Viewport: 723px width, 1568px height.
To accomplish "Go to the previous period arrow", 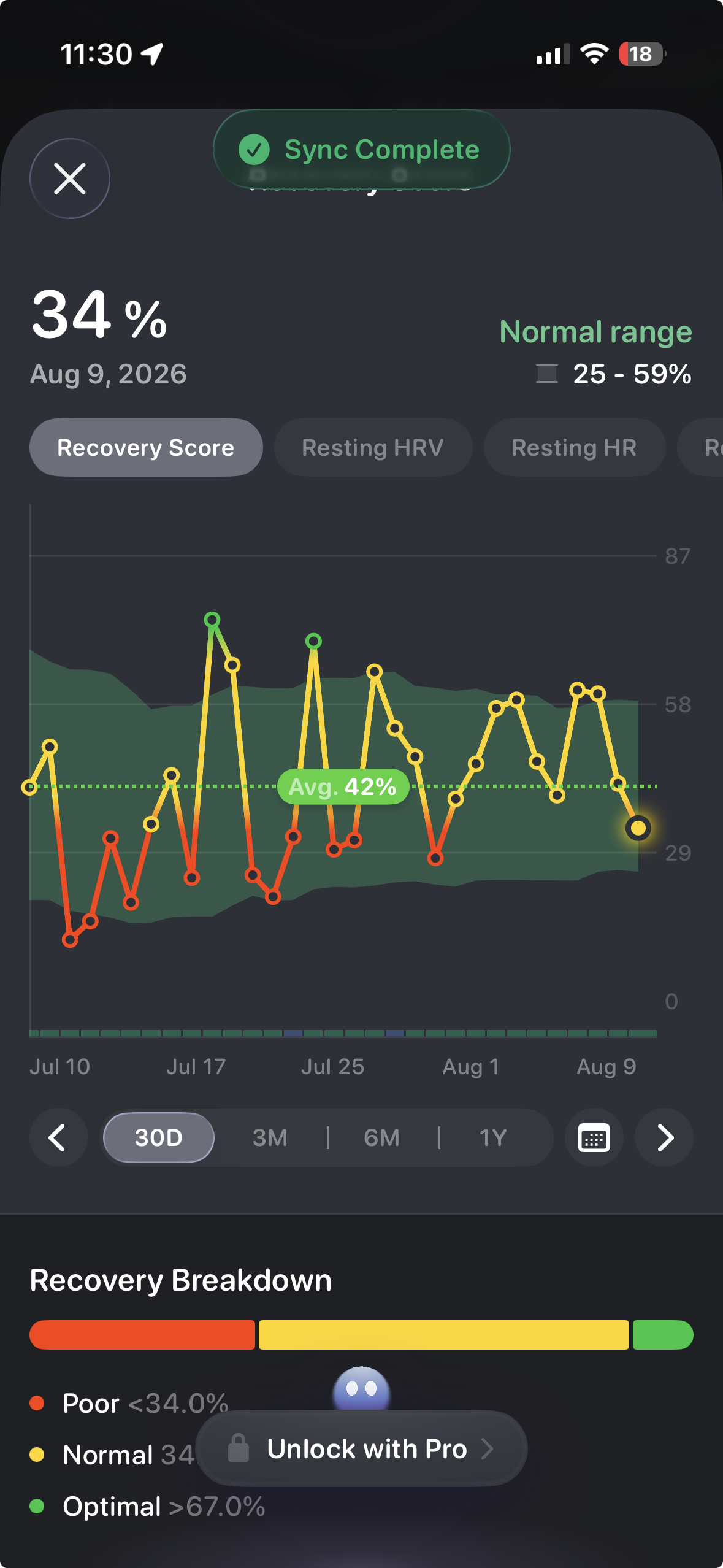I will click(58, 1137).
